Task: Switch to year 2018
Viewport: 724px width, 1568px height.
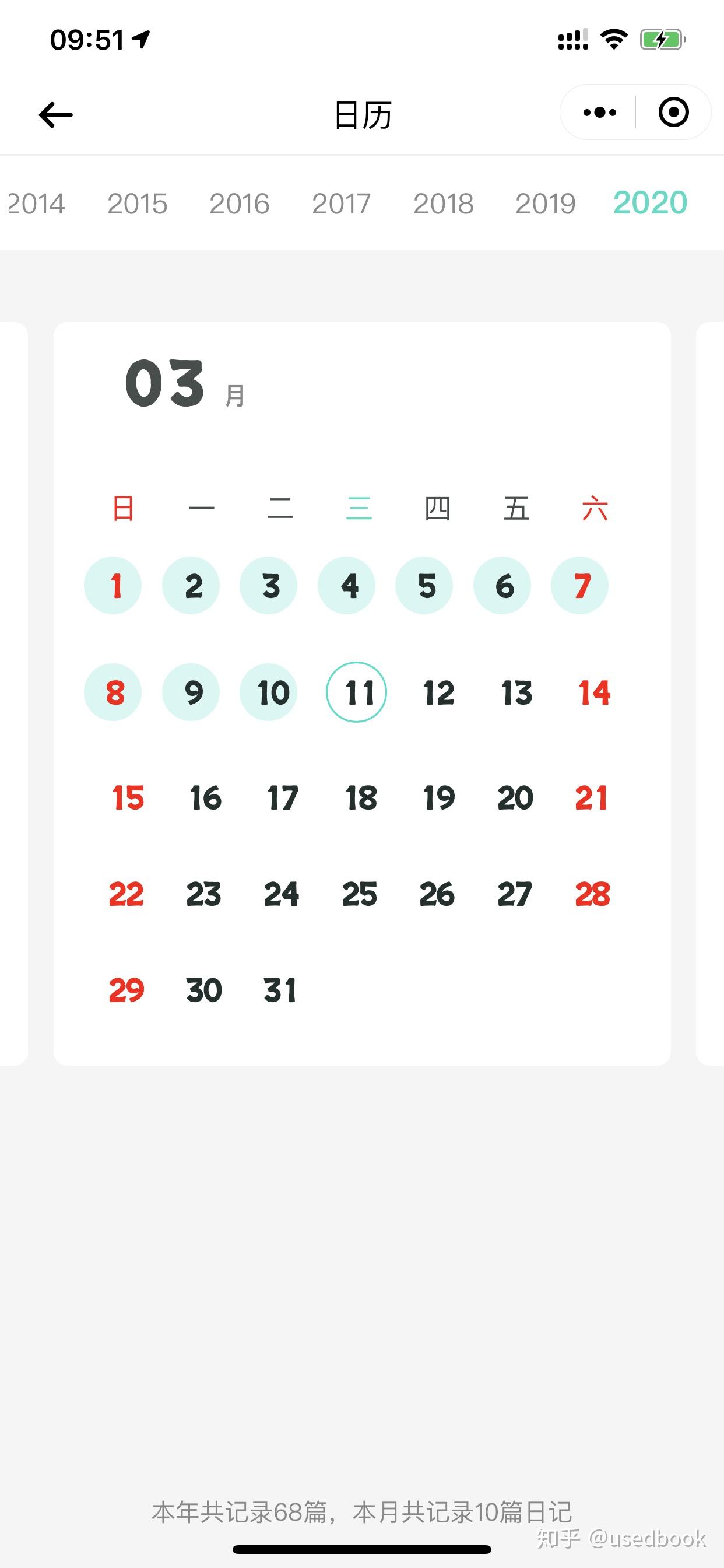Action: click(443, 204)
